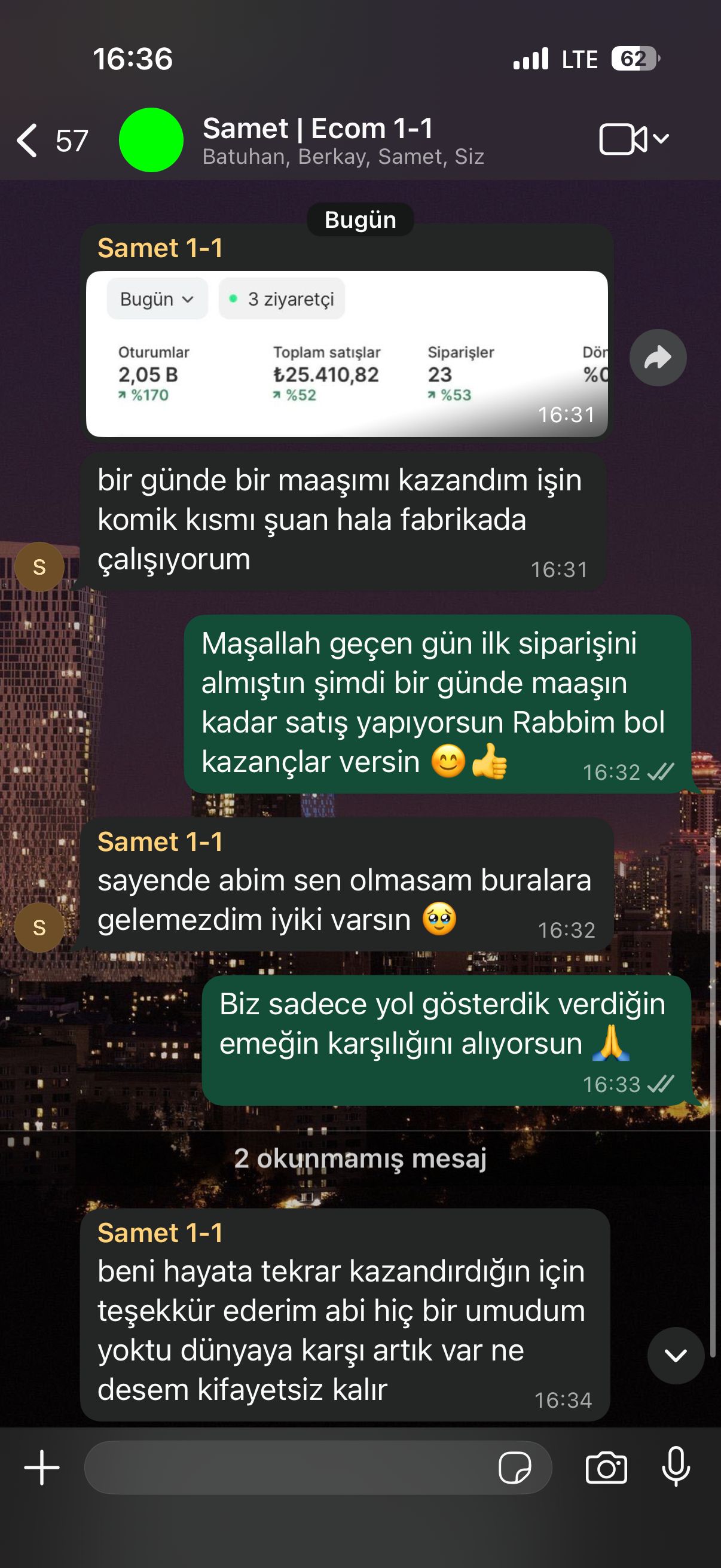The height and width of the screenshot is (1568, 721).
Task: Open the sticker picker
Action: [514, 1468]
